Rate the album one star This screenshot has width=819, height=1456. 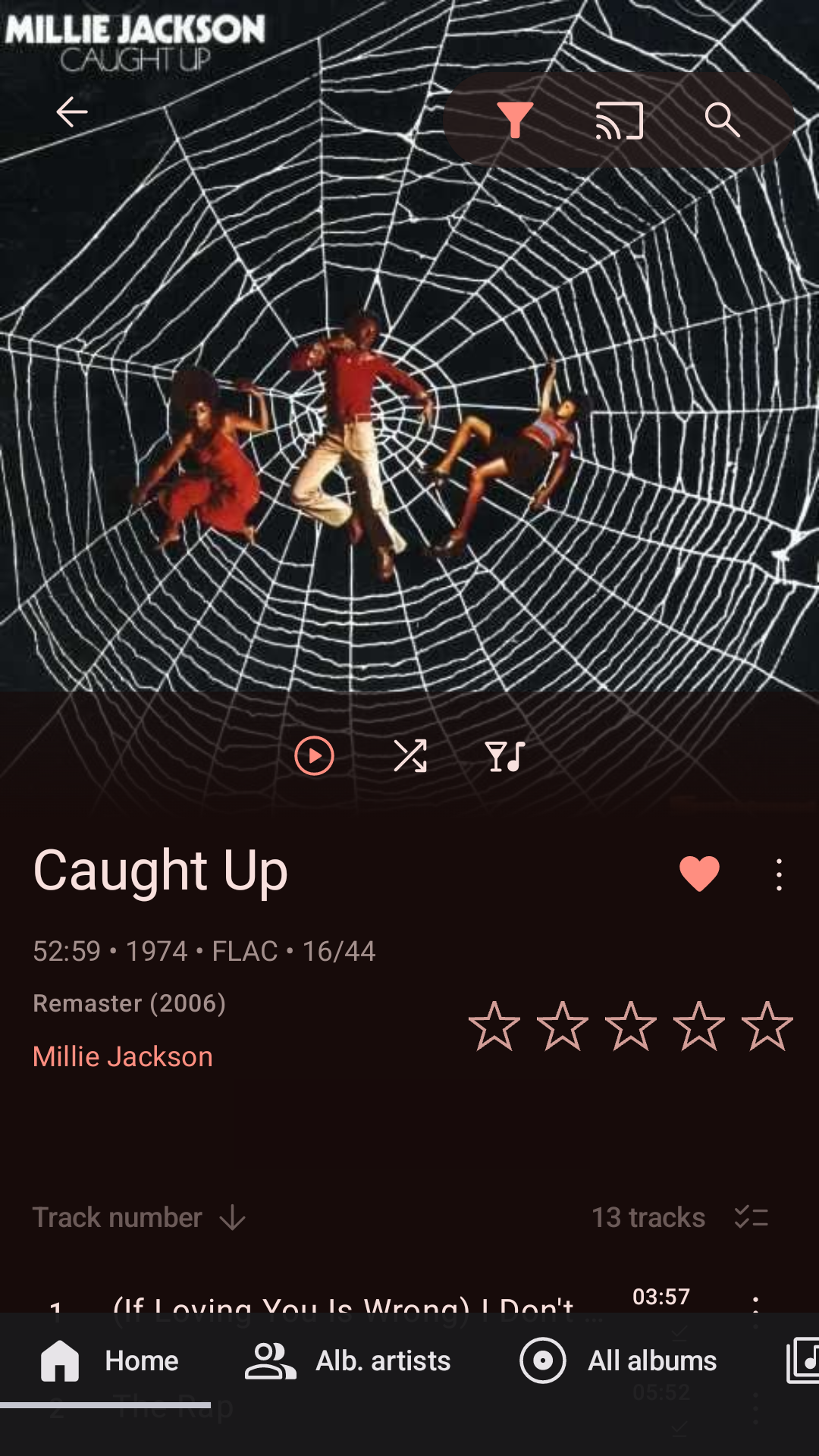coord(494,1026)
